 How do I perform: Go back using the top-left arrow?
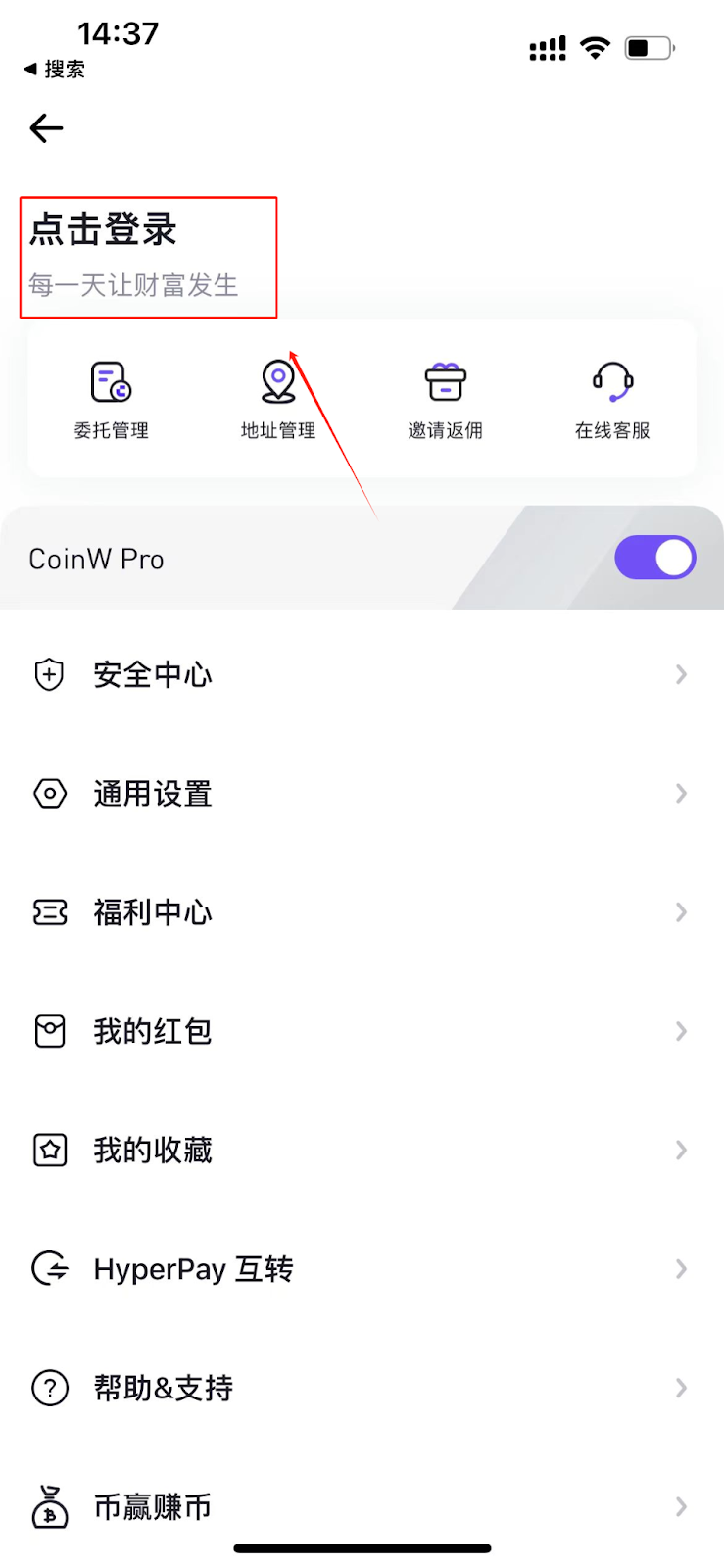[46, 128]
